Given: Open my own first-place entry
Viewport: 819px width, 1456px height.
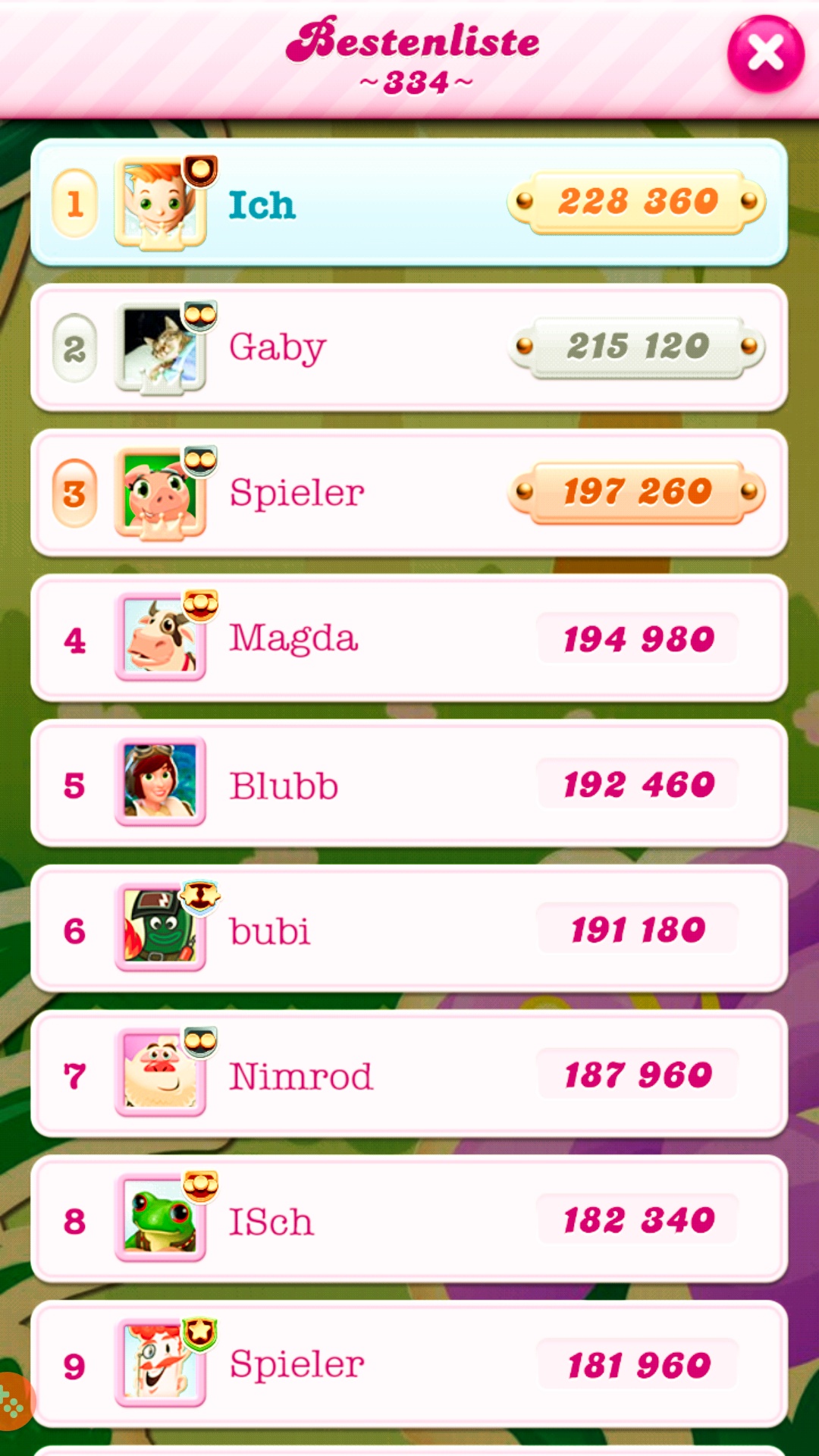Looking at the screenshot, I should [x=409, y=203].
